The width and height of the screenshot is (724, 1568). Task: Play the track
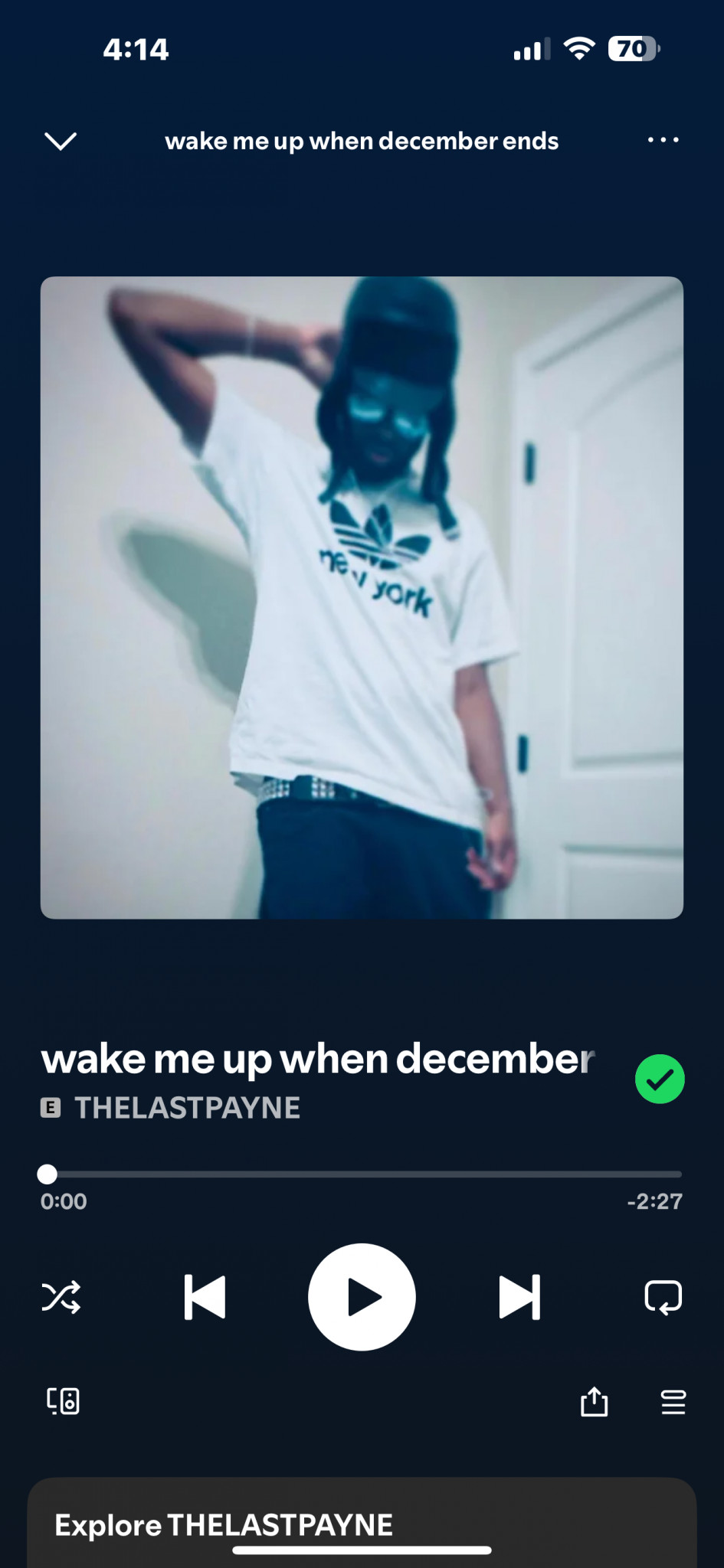pos(362,1297)
